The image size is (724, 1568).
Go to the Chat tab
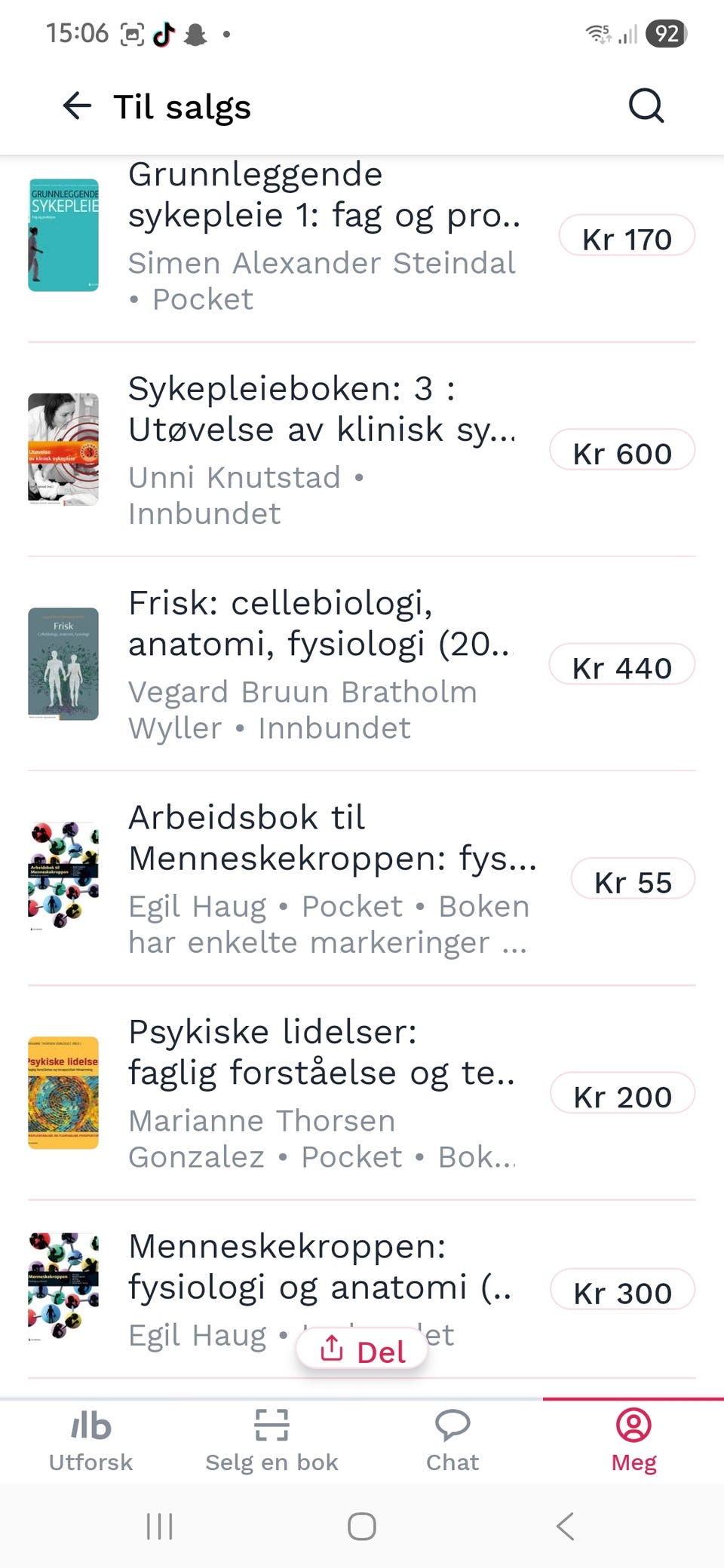pyautogui.click(x=452, y=1441)
